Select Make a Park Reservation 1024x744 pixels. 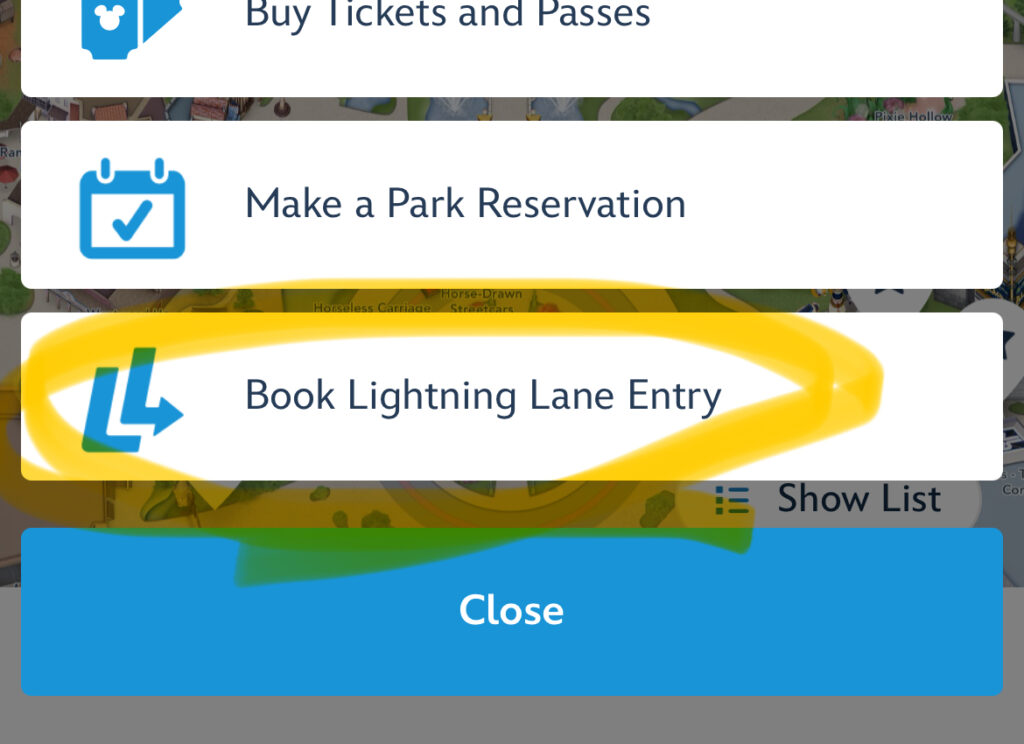point(465,204)
